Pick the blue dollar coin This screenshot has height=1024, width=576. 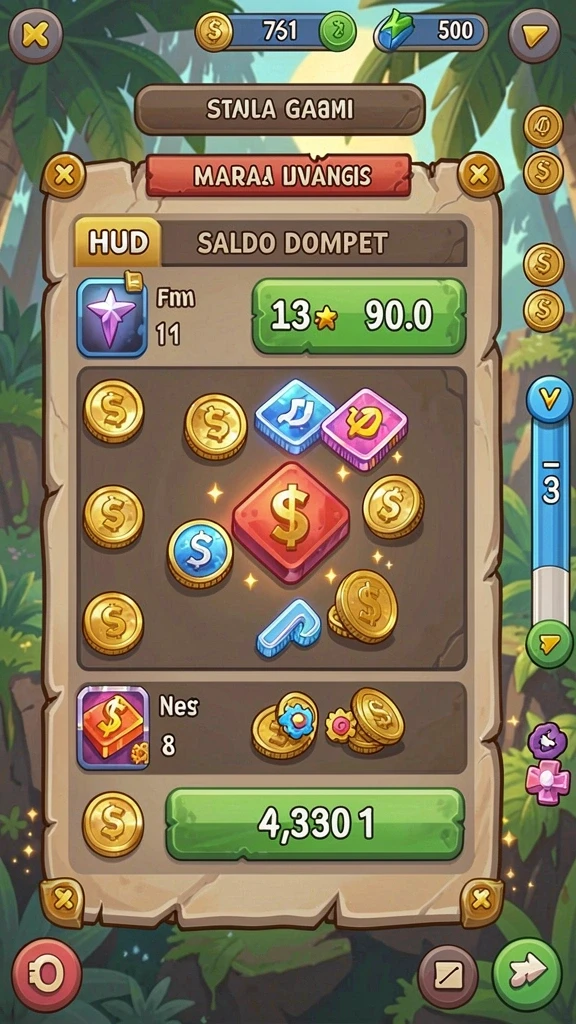pos(200,552)
